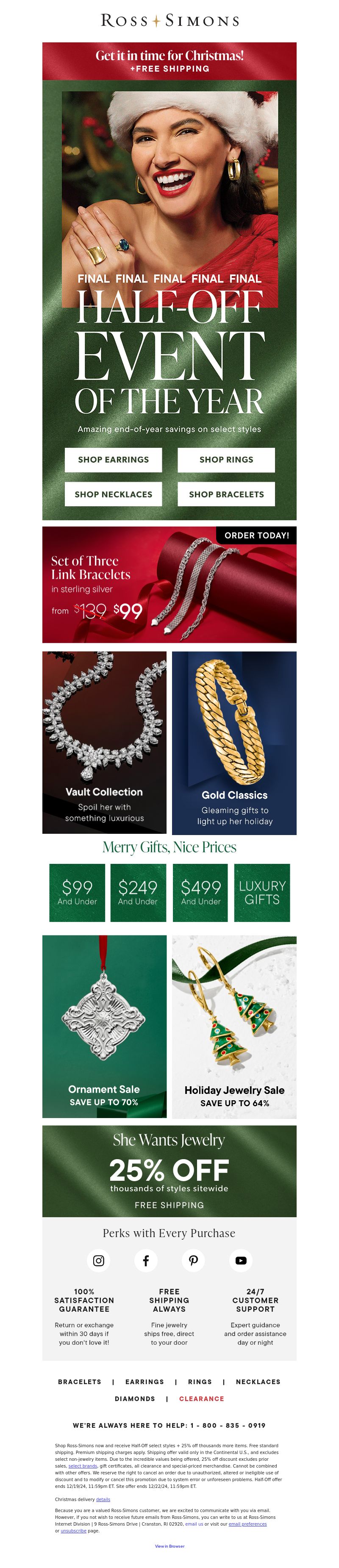339x1568 pixels.
Task: Open the Pinterest icon
Action: click(x=194, y=1260)
